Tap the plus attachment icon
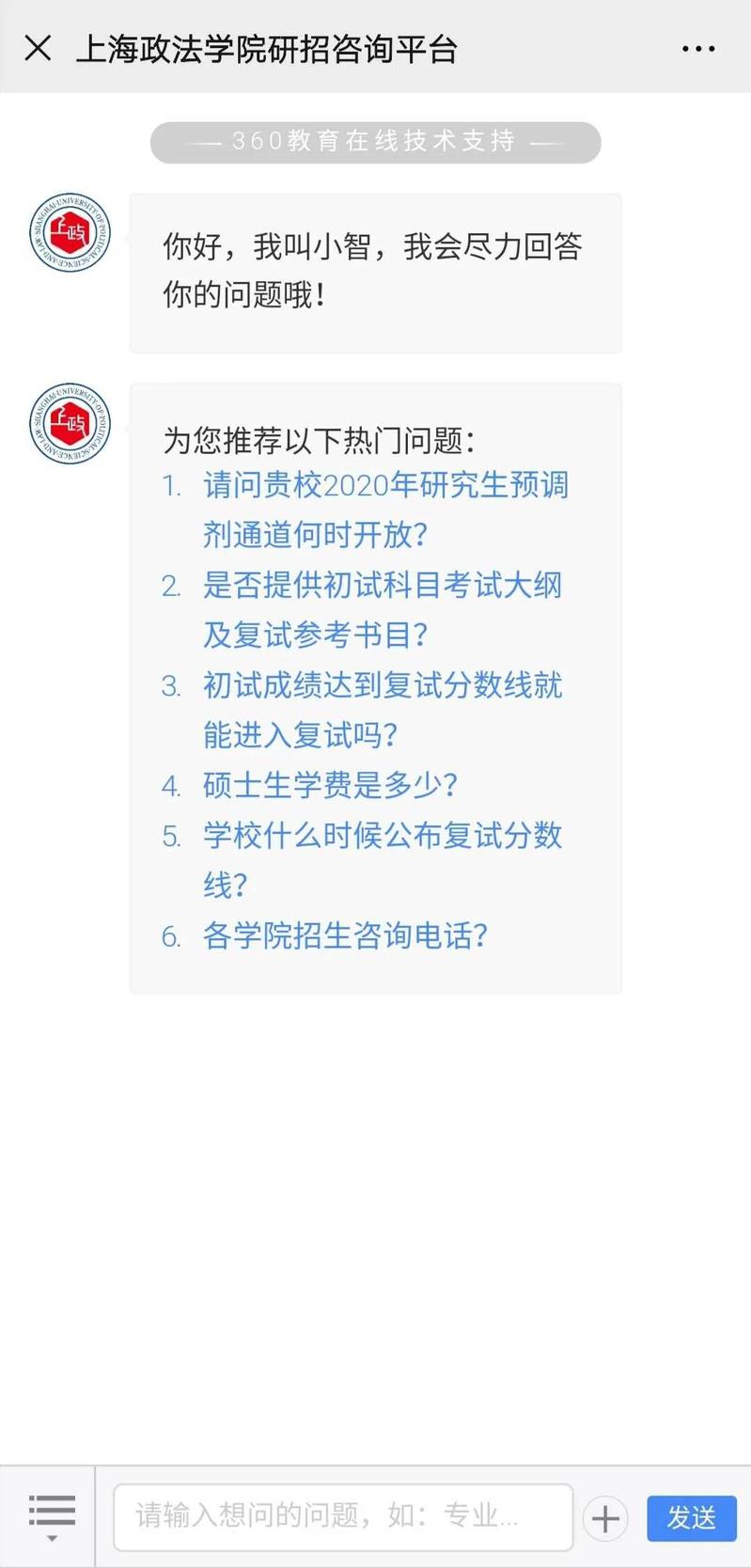Viewport: 751px width, 1568px height. (605, 1517)
